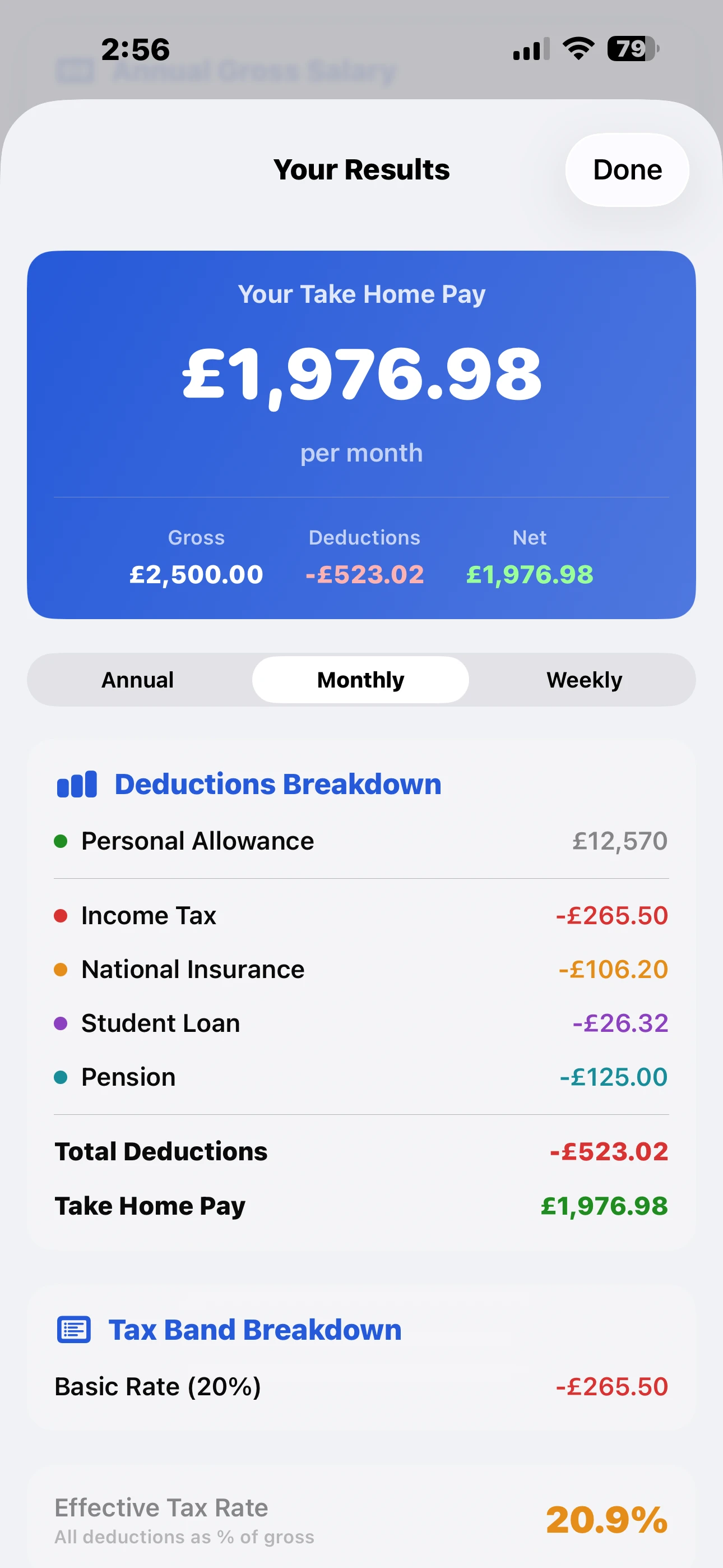The image size is (723, 1568).
Task: Select the Total Deductions amount row
Action: tap(361, 1150)
